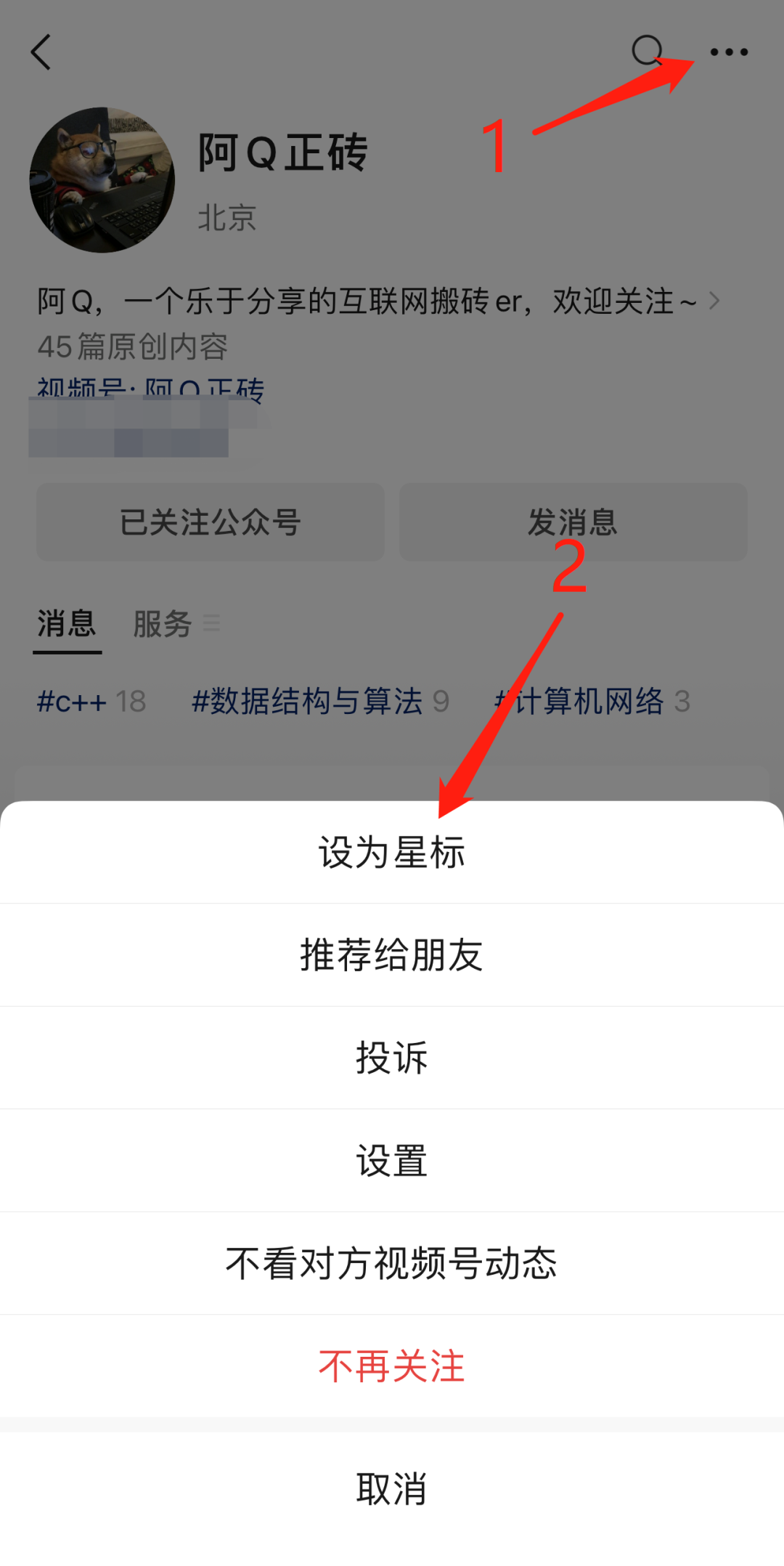
Task: Expand the account description chevron
Action: 714,301
